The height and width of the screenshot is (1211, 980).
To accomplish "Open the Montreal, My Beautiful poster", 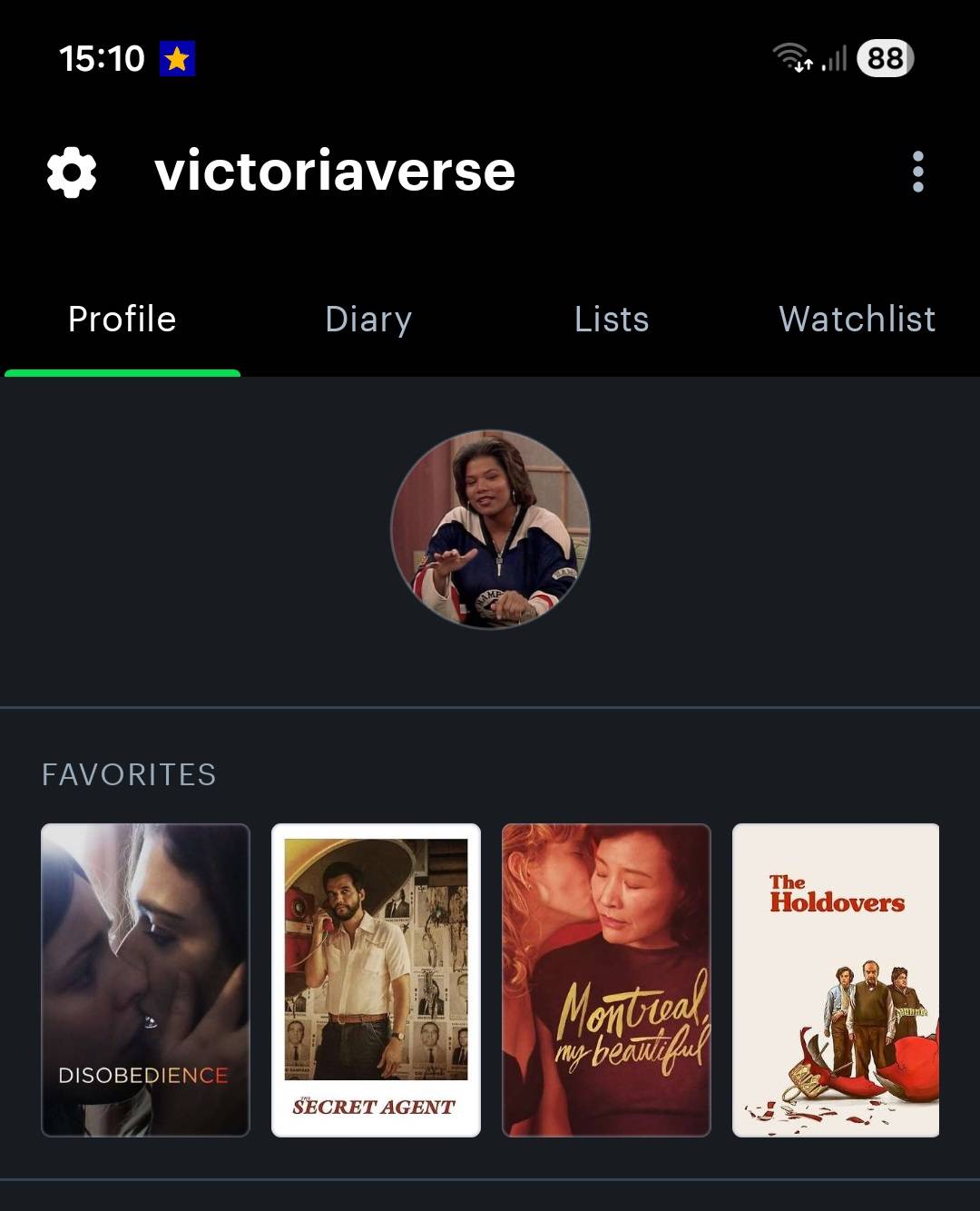I will [606, 980].
